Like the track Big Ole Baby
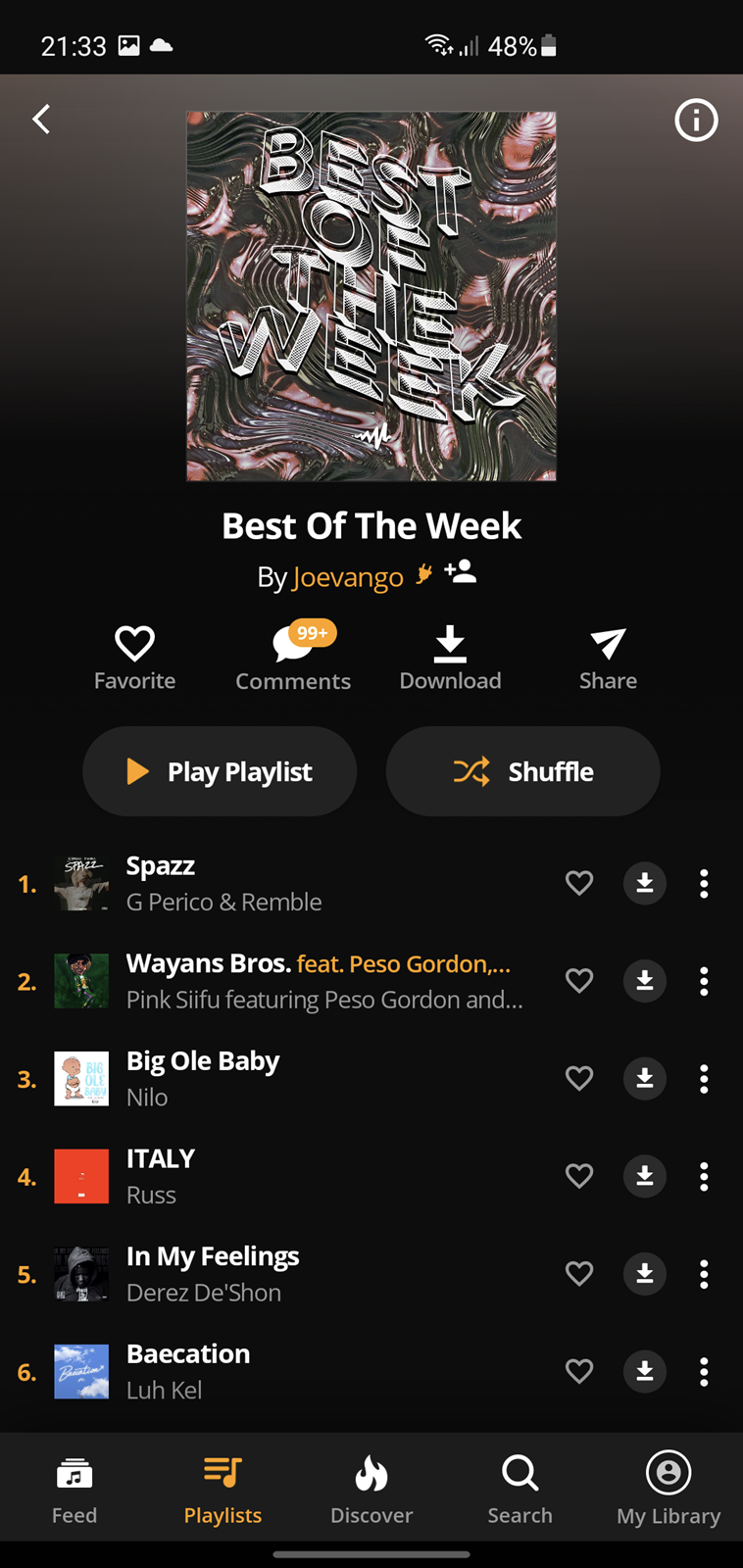Viewport: 743px width, 1568px height. click(x=579, y=1078)
